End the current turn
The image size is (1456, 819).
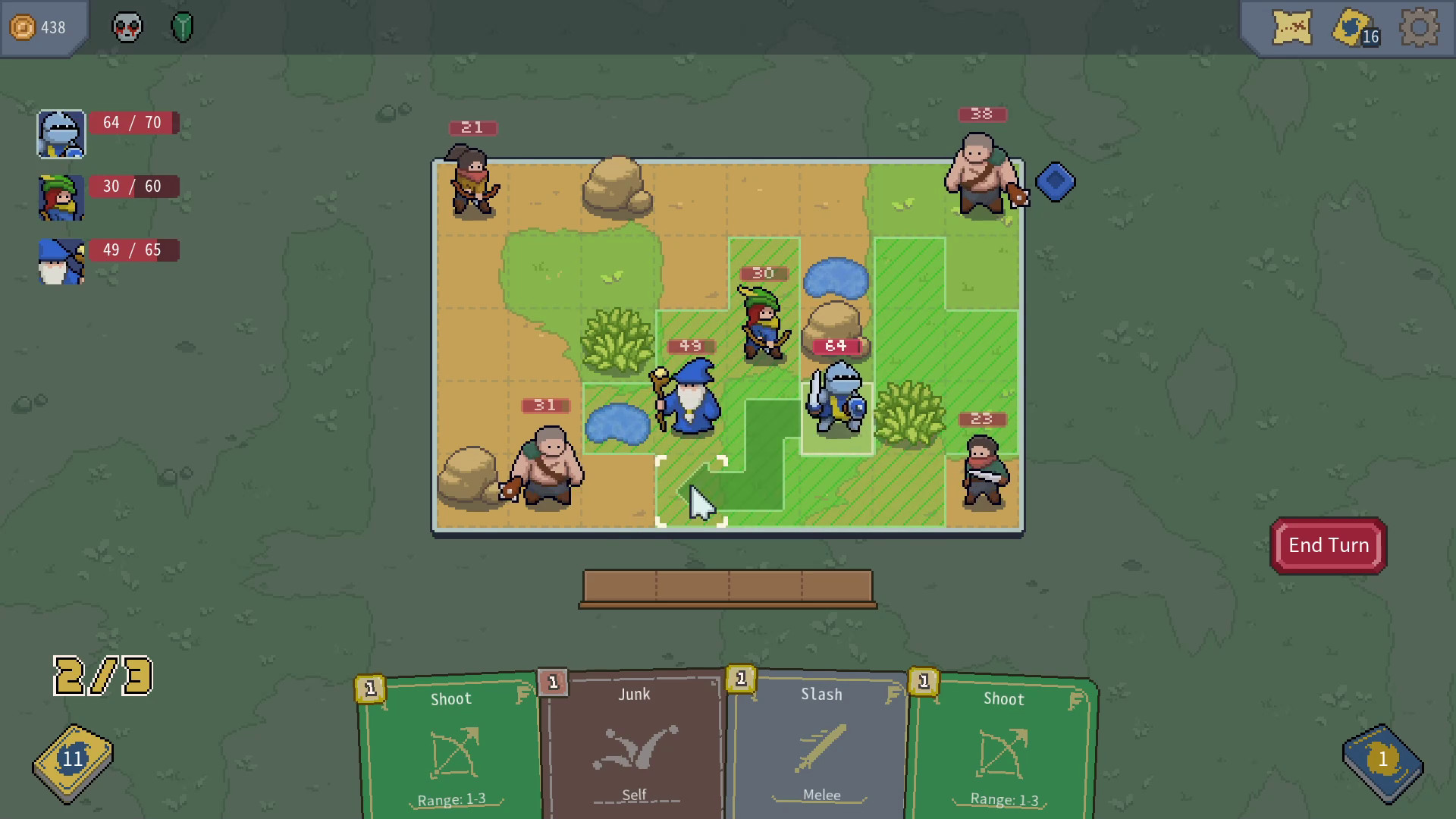1328,545
